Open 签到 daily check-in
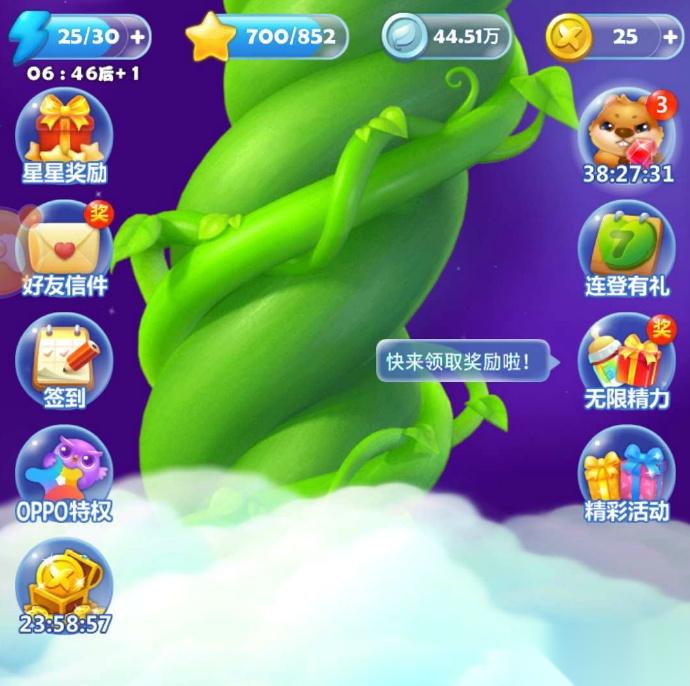Viewport: 690px width, 686px height. (x=64, y=362)
